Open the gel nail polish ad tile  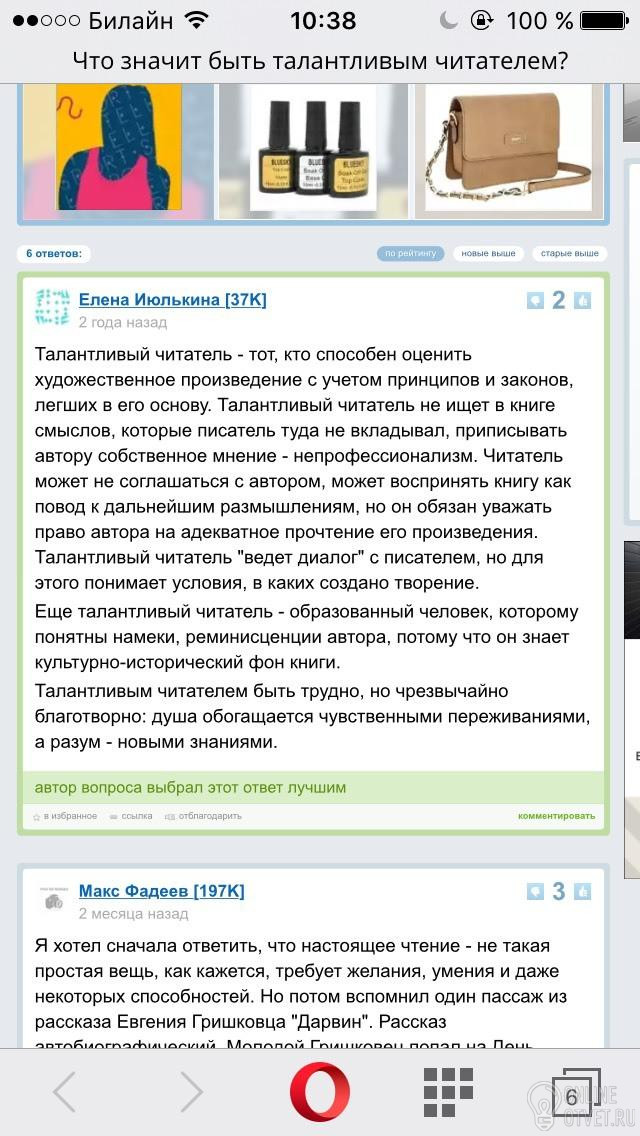pos(313,149)
